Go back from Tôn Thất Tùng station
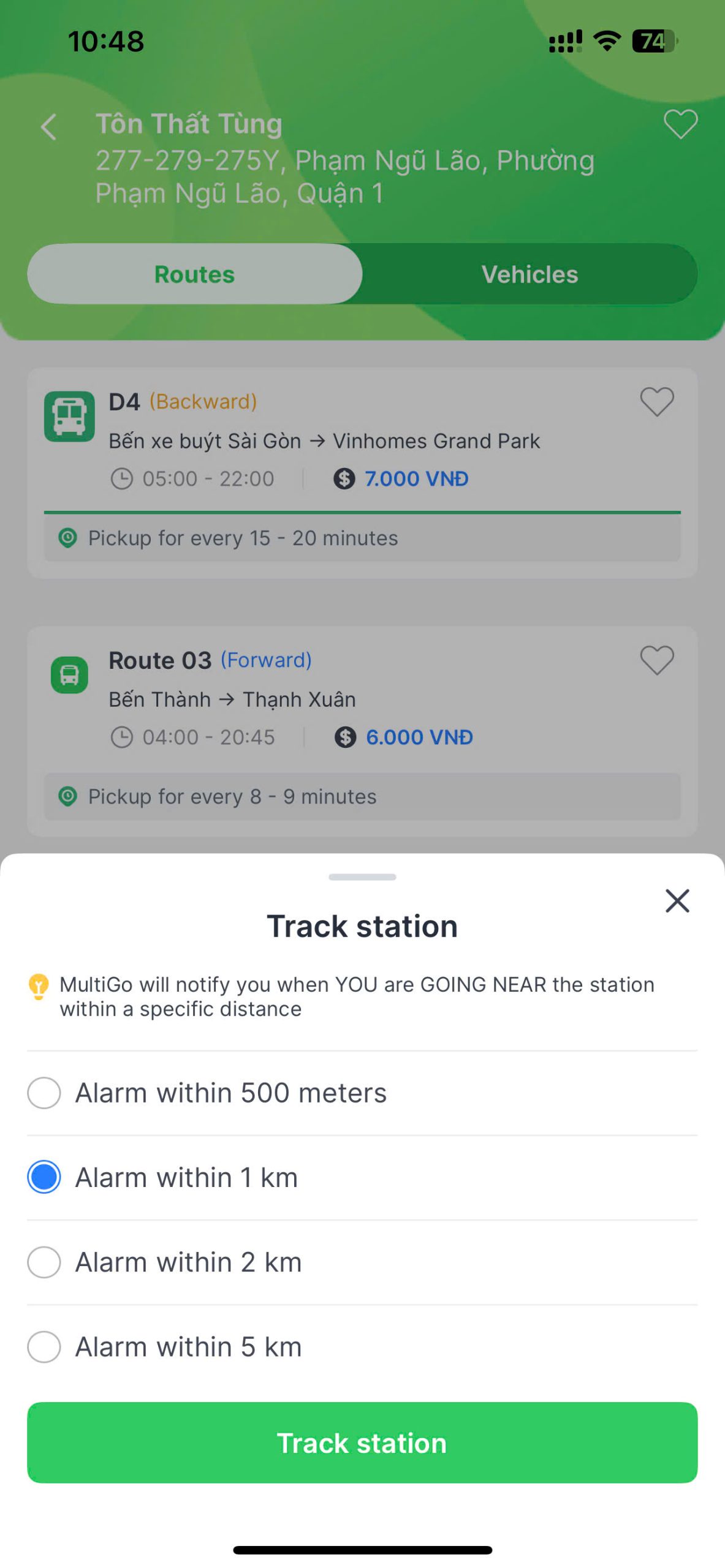The image size is (725, 1568). 48,127
